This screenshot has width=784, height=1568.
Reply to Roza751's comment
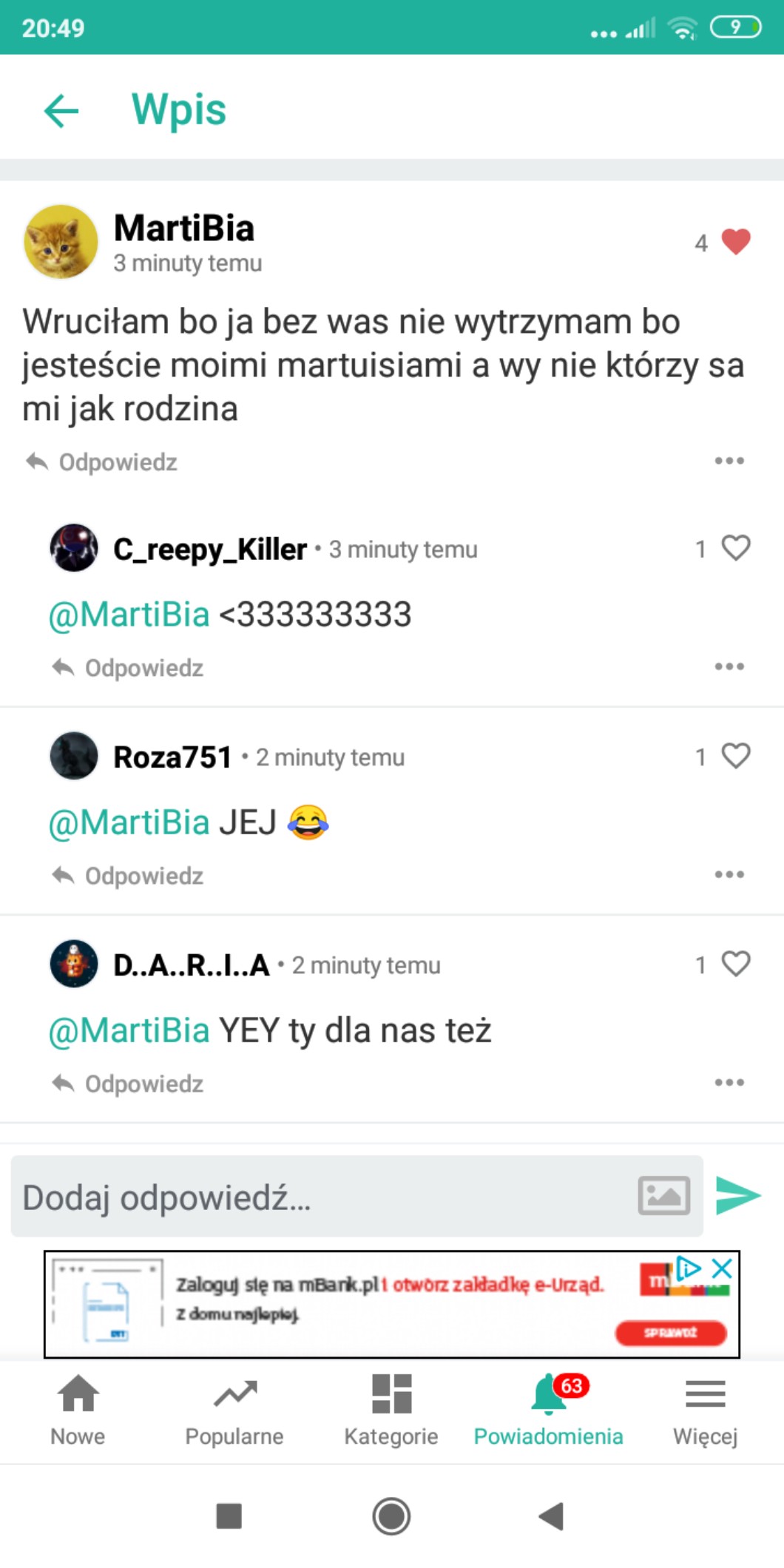tap(129, 876)
